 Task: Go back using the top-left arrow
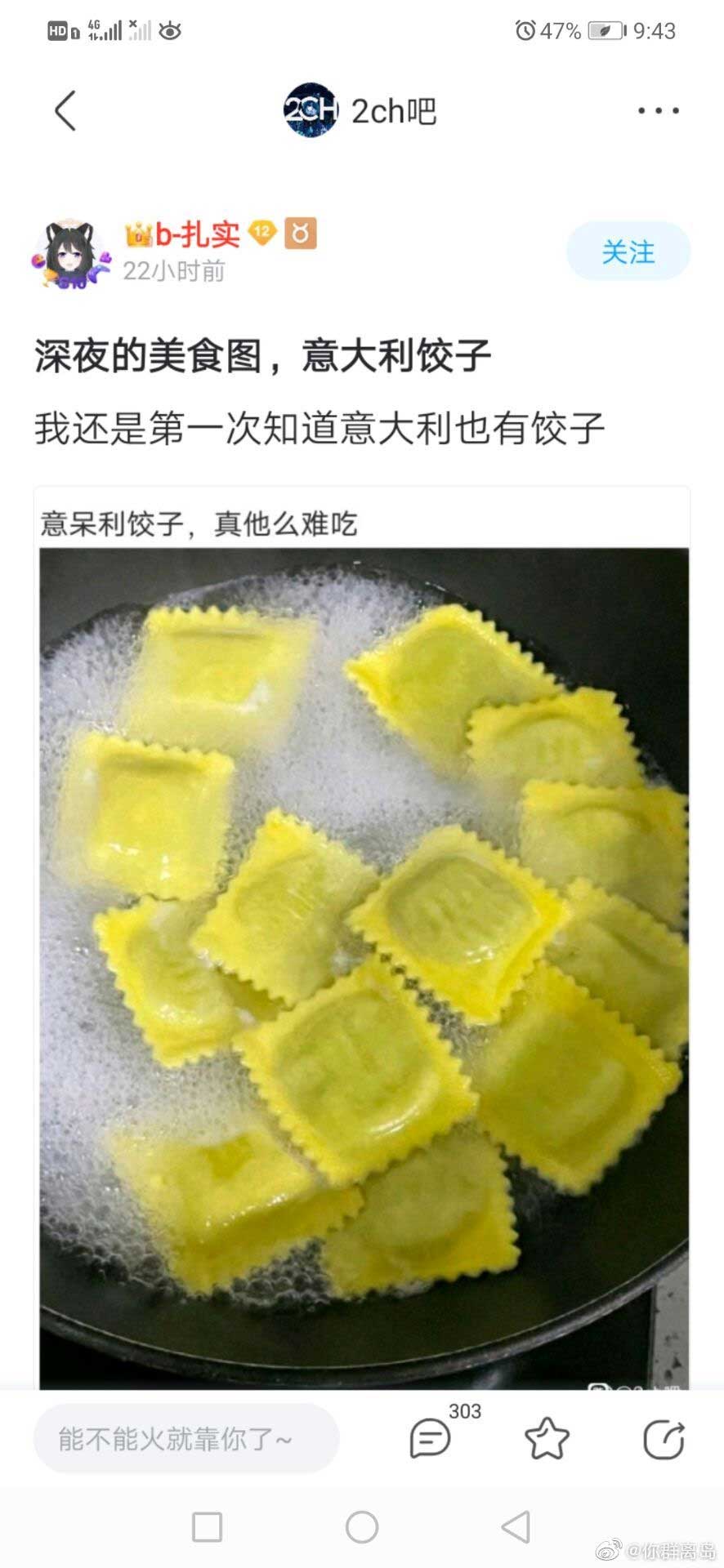point(65,110)
